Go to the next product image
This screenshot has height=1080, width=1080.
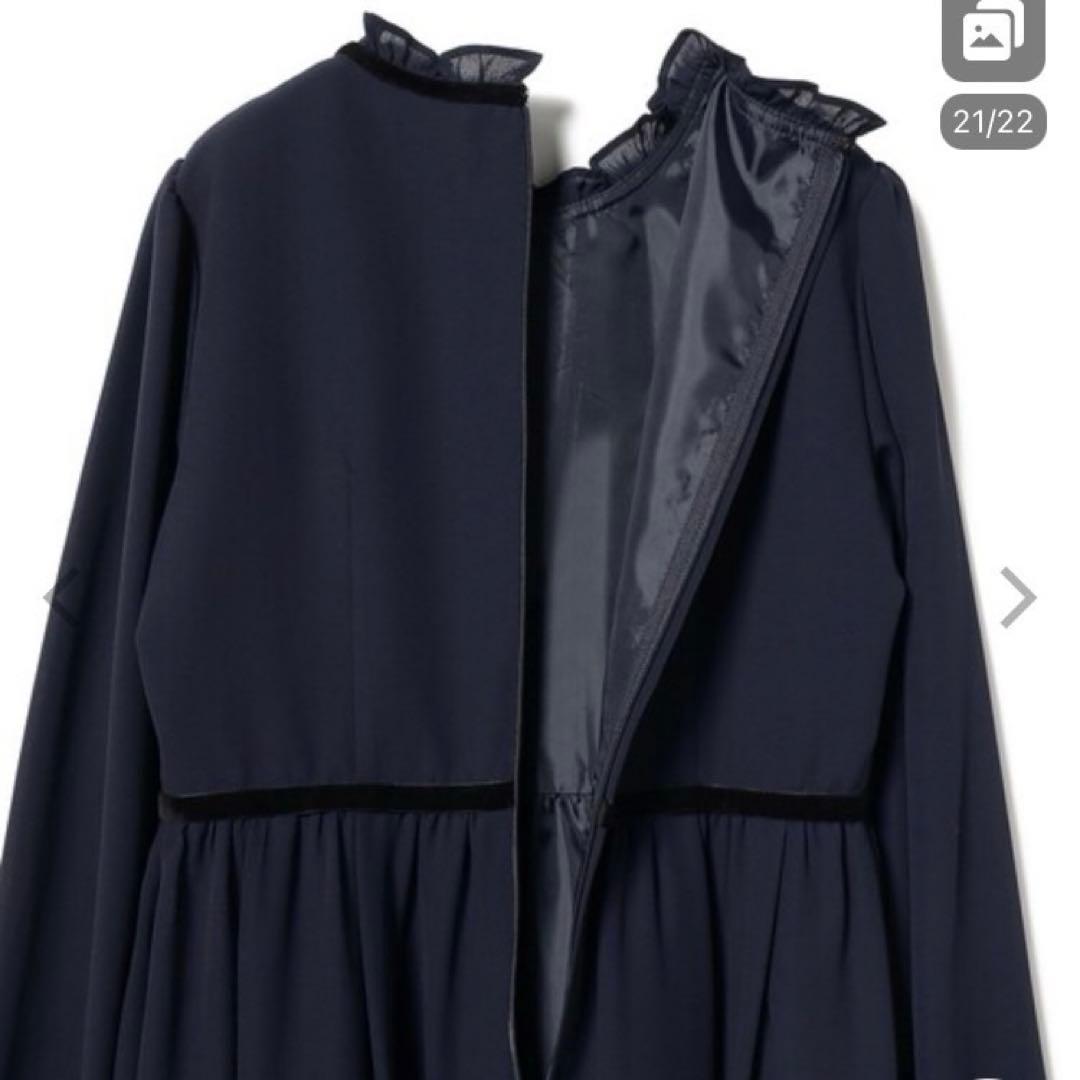[1018, 598]
